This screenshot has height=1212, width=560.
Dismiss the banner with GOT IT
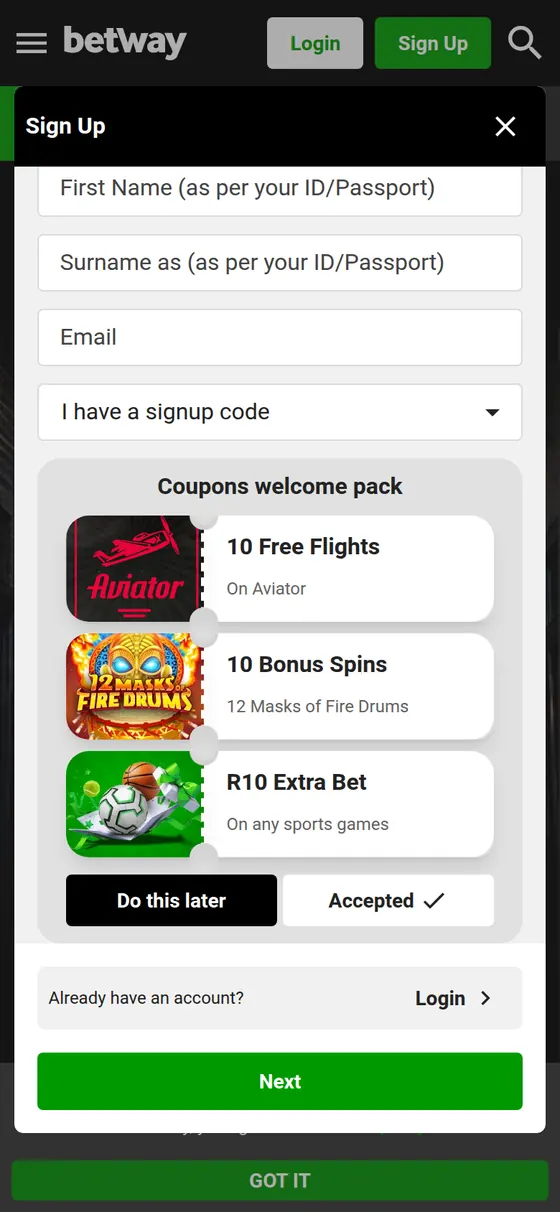tap(280, 1181)
